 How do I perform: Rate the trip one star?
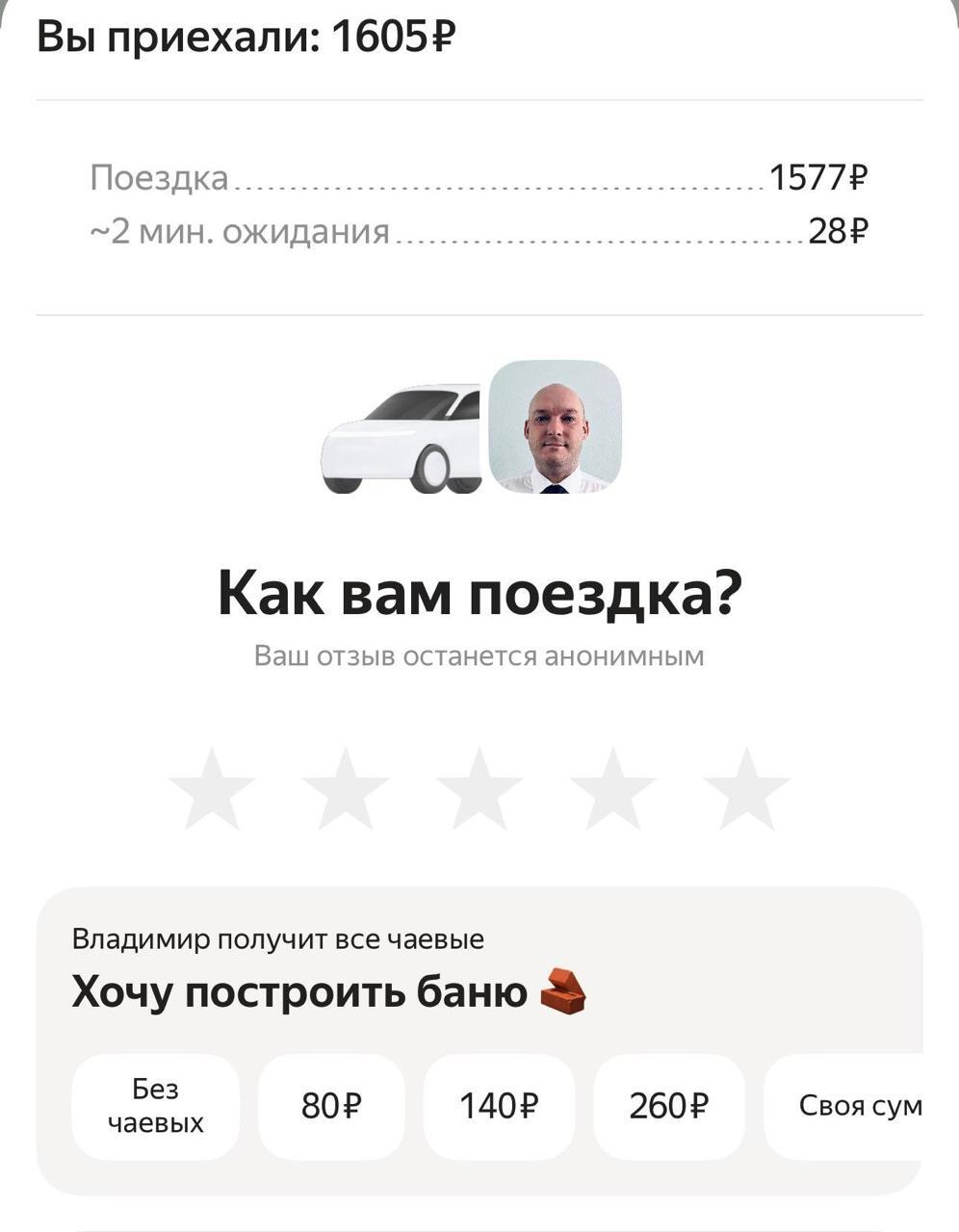pos(212,789)
